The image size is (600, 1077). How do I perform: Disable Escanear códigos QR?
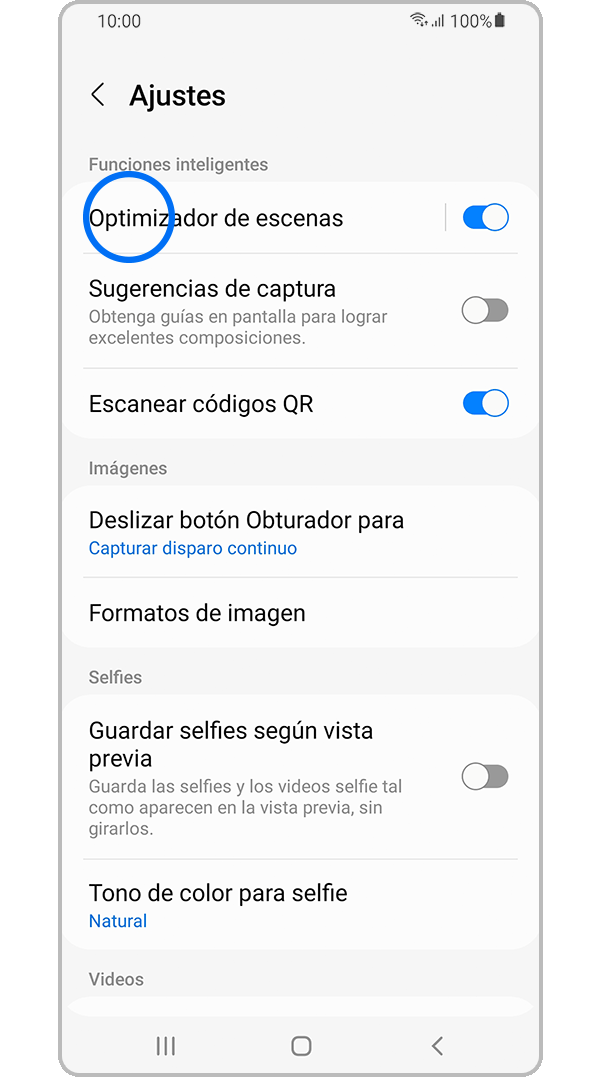[x=485, y=404]
